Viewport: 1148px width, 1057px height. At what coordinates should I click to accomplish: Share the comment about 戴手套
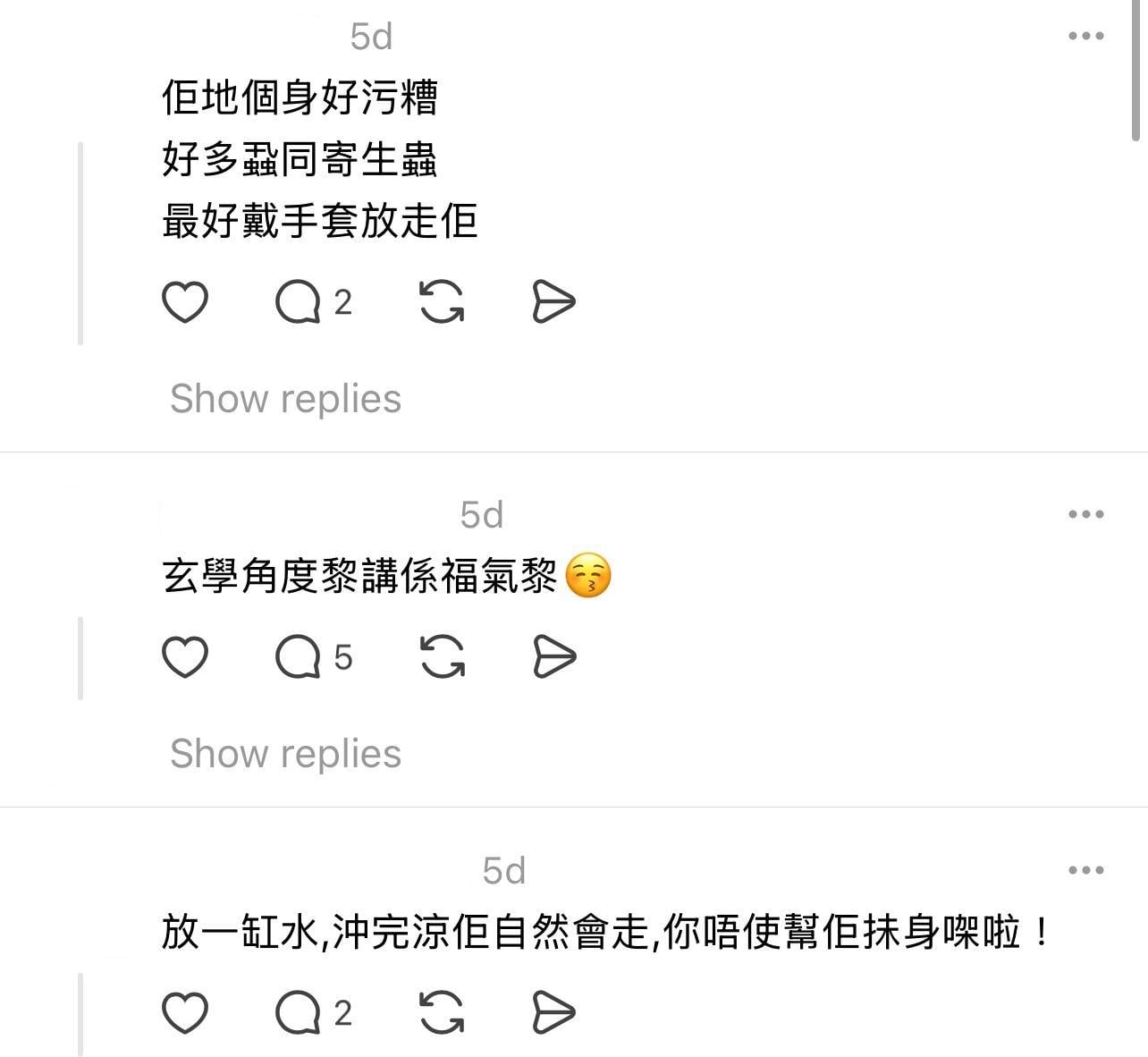[x=553, y=301]
